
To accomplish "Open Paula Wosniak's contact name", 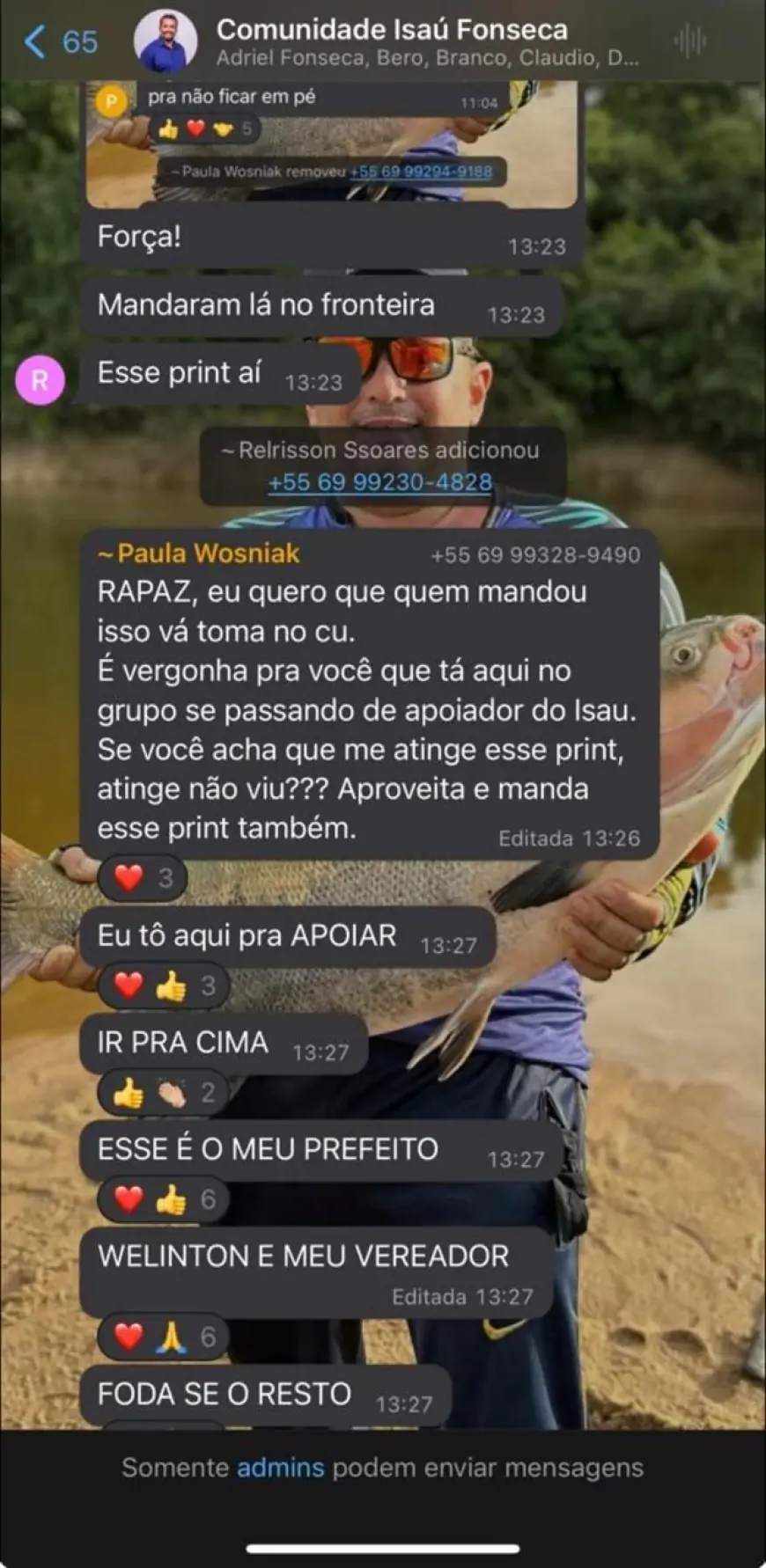I will pyautogui.click(x=208, y=553).
